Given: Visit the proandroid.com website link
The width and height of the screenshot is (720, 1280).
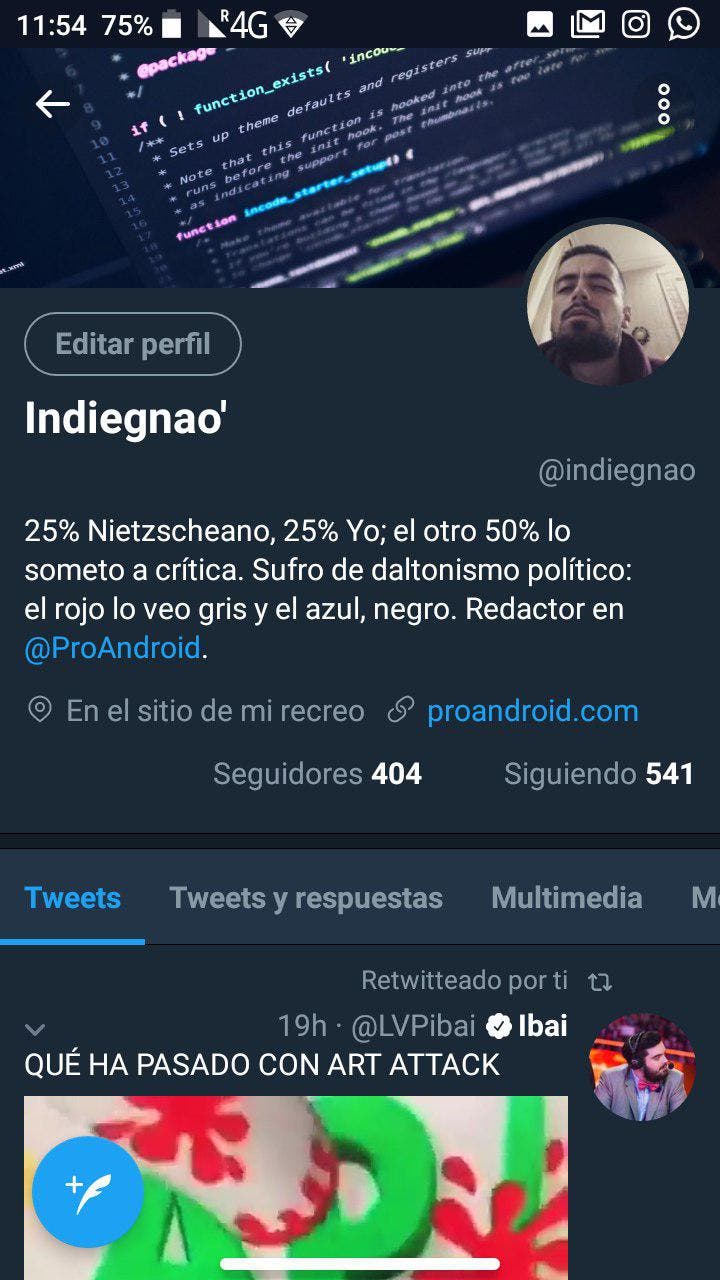Looking at the screenshot, I should point(532,710).
